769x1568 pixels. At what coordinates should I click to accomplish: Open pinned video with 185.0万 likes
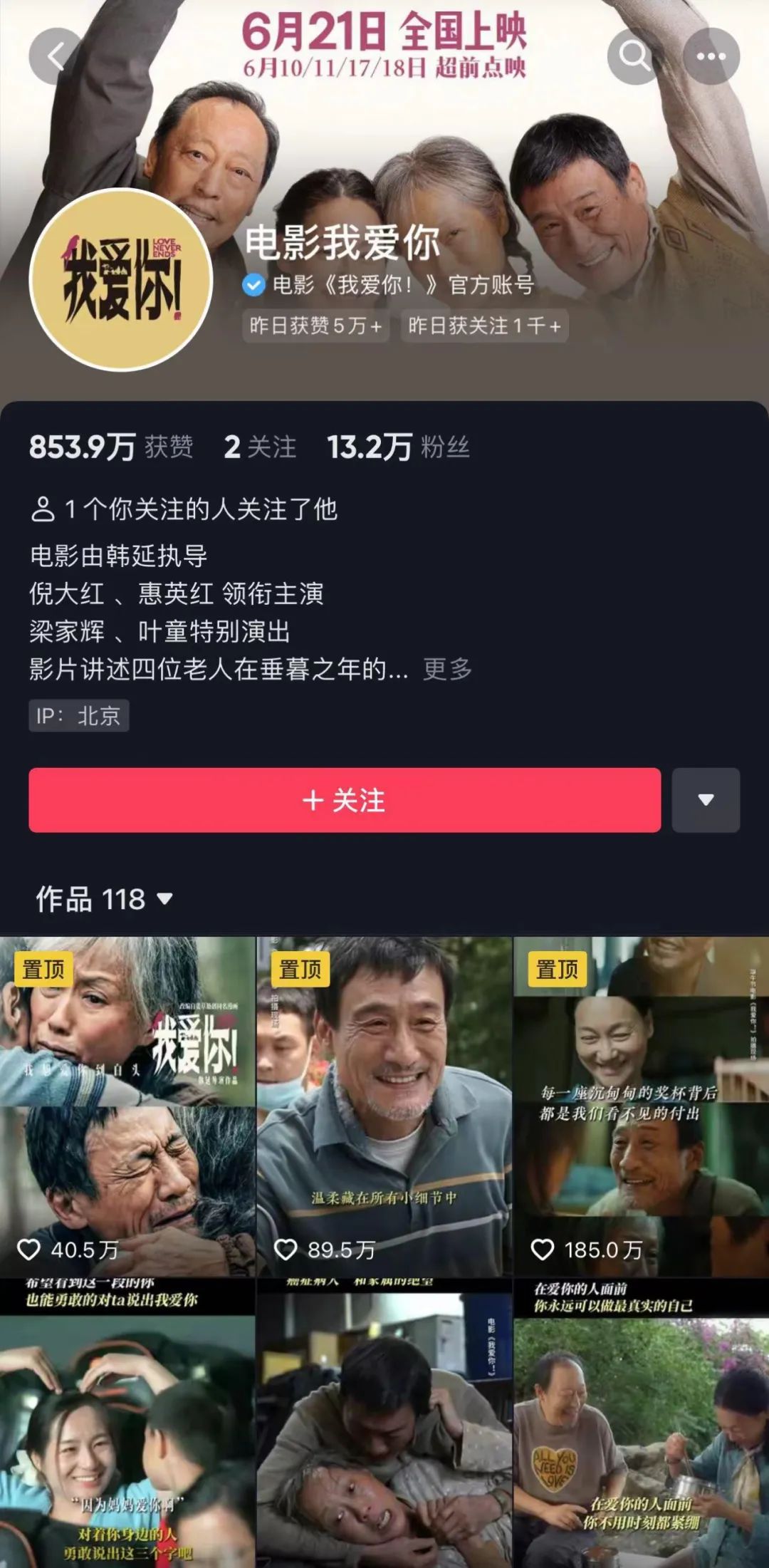click(641, 1106)
